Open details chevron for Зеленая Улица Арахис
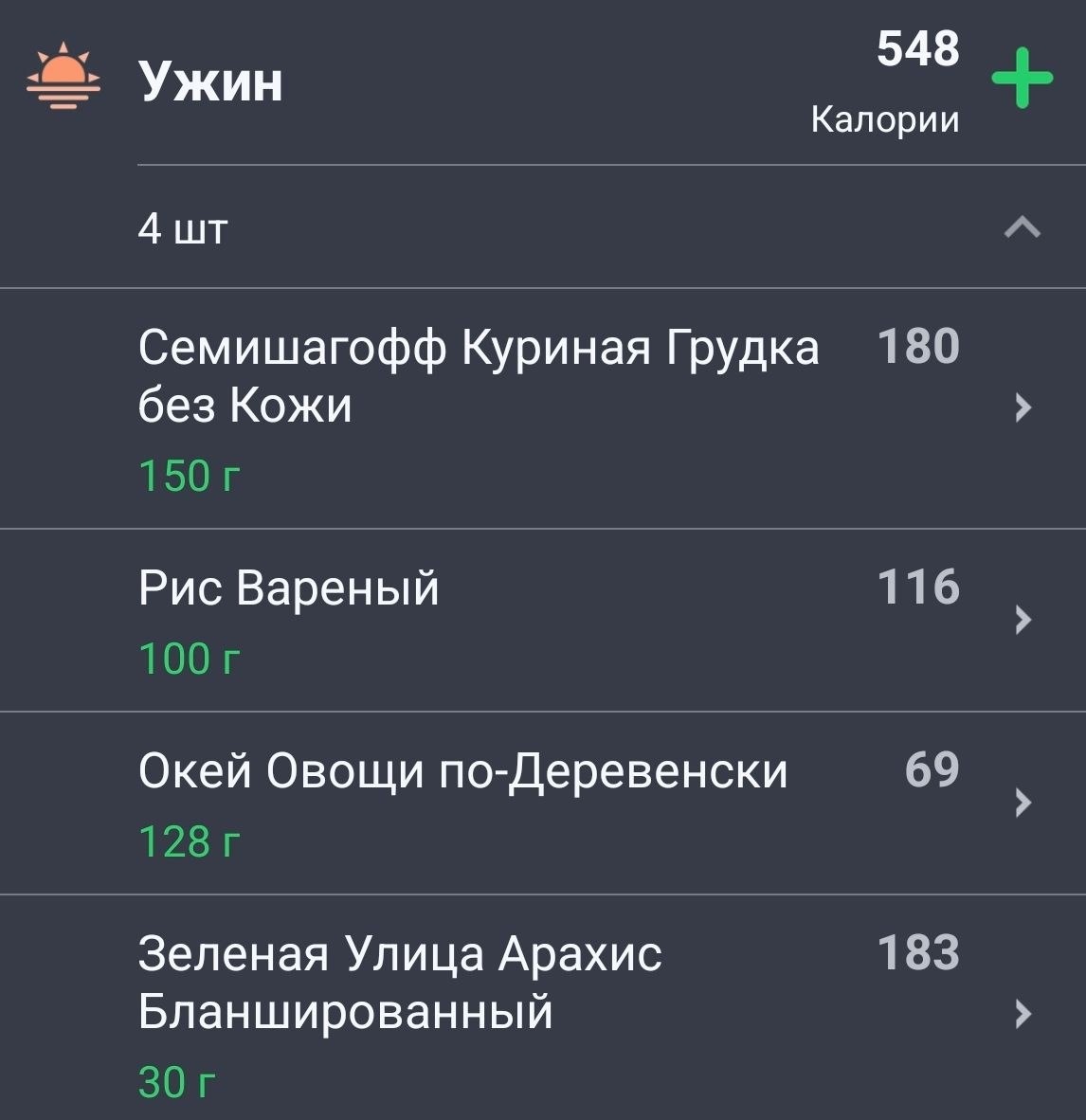The height and width of the screenshot is (1120, 1086). [x=1022, y=1012]
